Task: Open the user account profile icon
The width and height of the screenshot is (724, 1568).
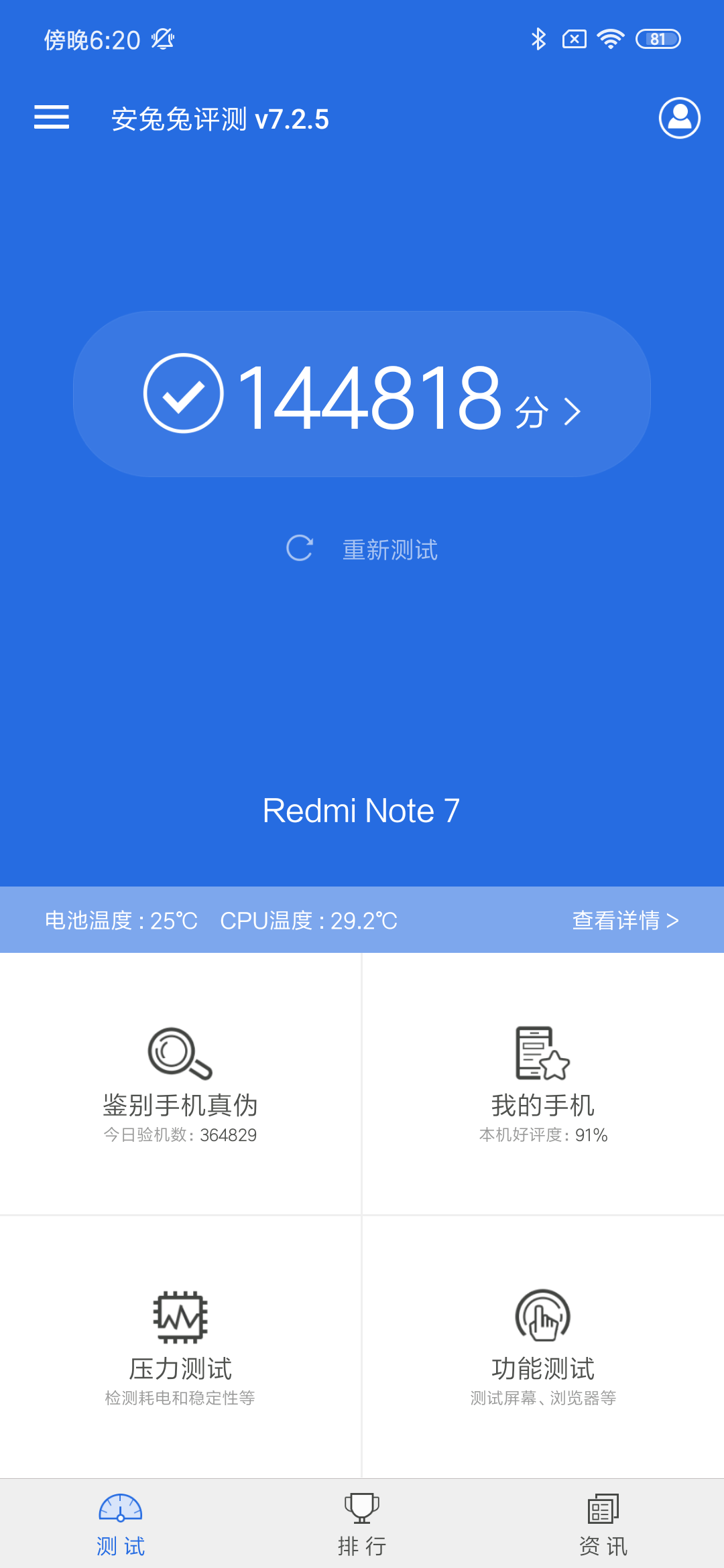Action: (679, 118)
